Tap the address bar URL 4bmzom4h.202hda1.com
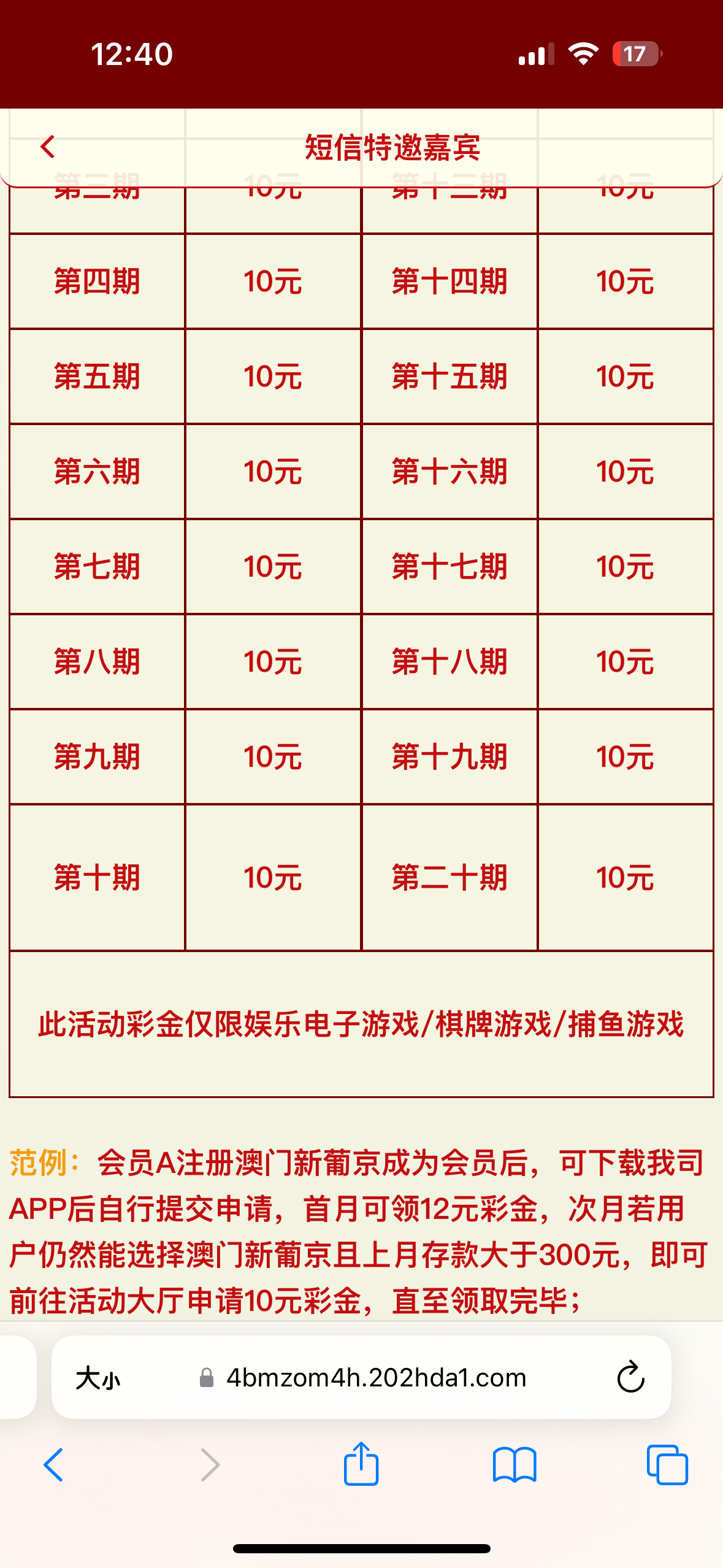723x1568 pixels. click(375, 1378)
